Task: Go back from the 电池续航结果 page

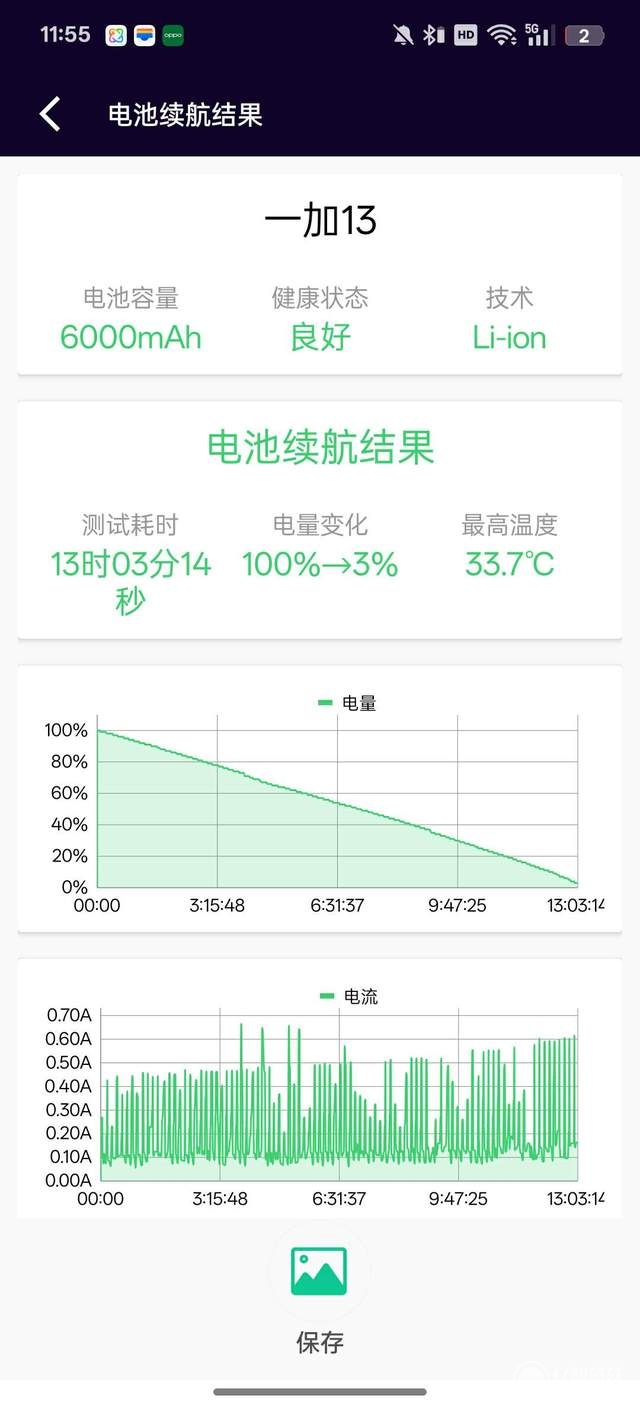Action: [50, 114]
